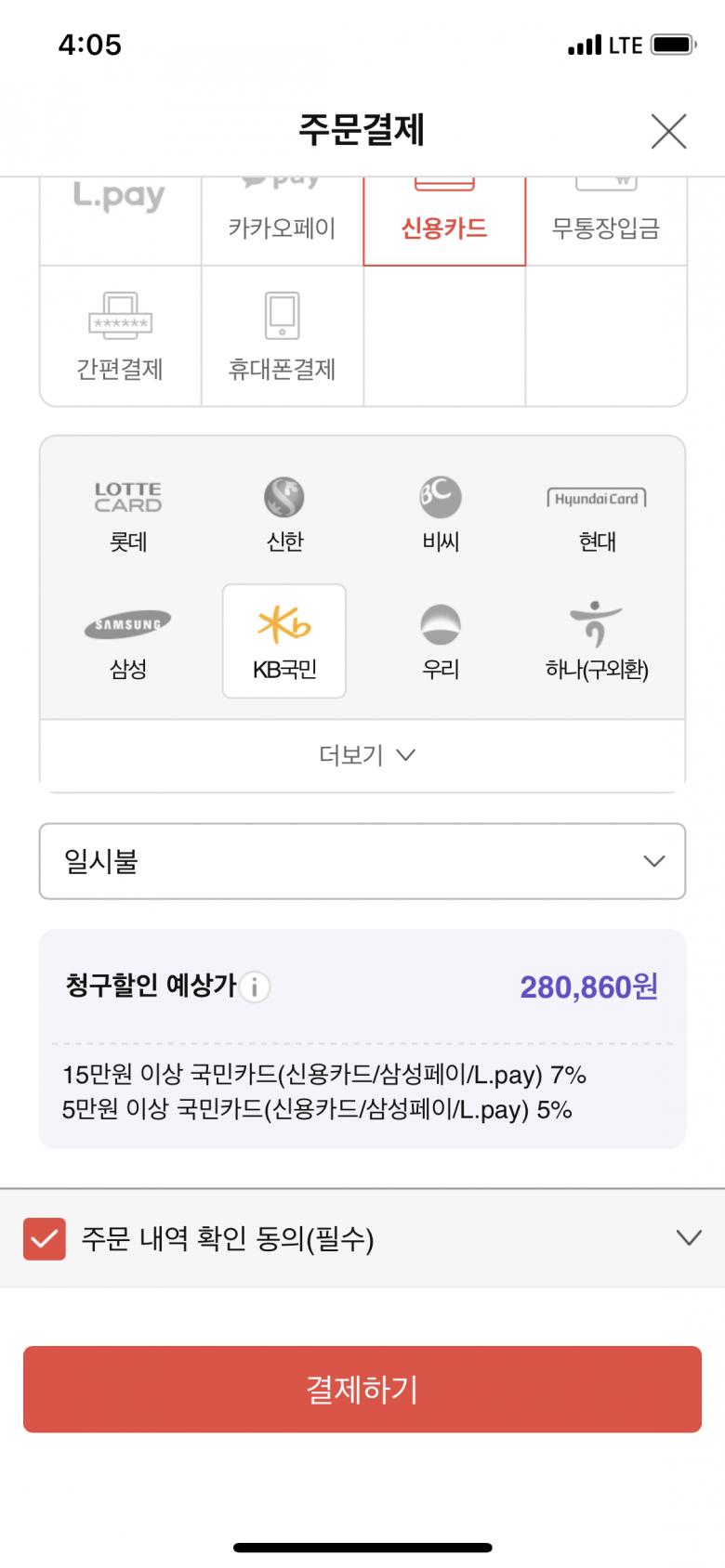Image resolution: width=725 pixels, height=1568 pixels.
Task: Expand 더보기 to show more cards
Action: (x=362, y=755)
